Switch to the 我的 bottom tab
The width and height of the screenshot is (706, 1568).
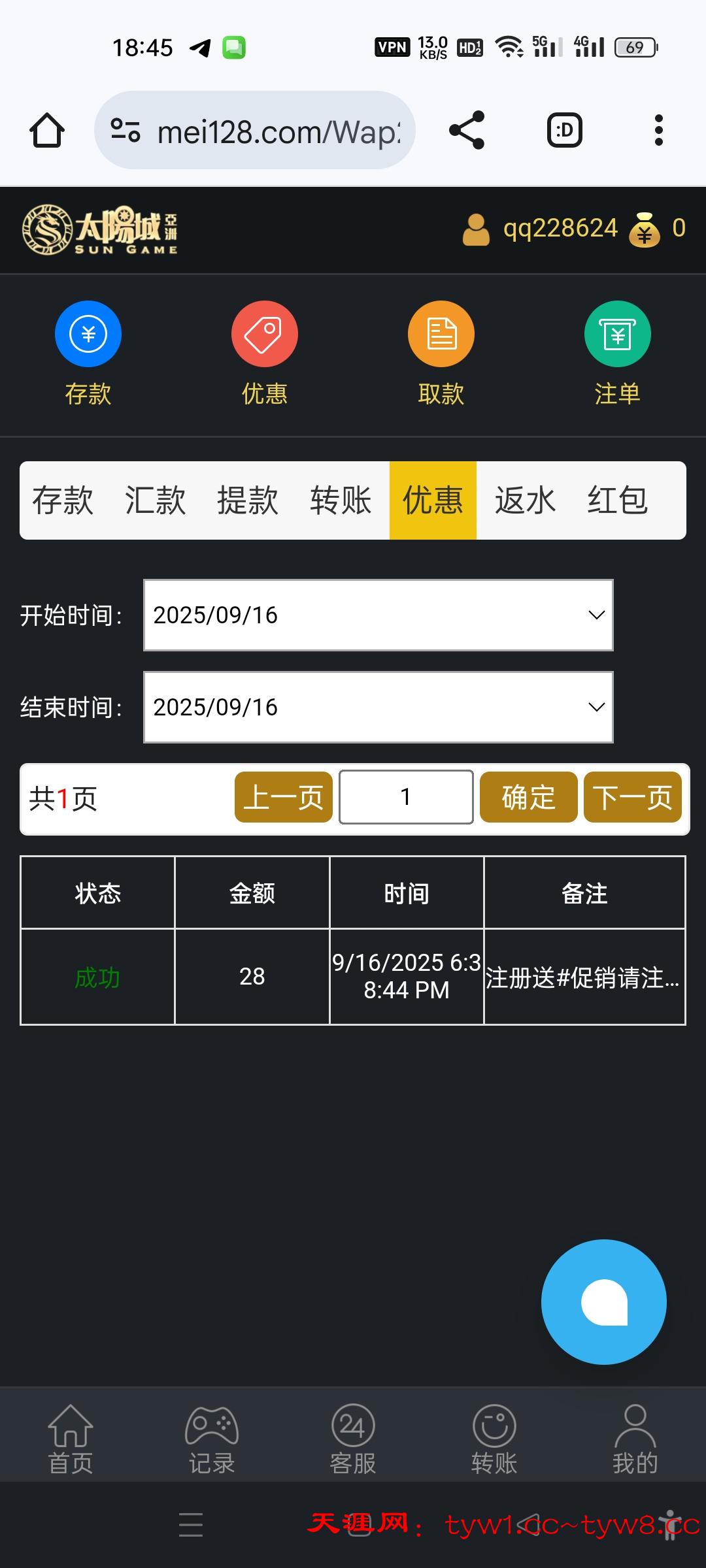(x=635, y=1440)
